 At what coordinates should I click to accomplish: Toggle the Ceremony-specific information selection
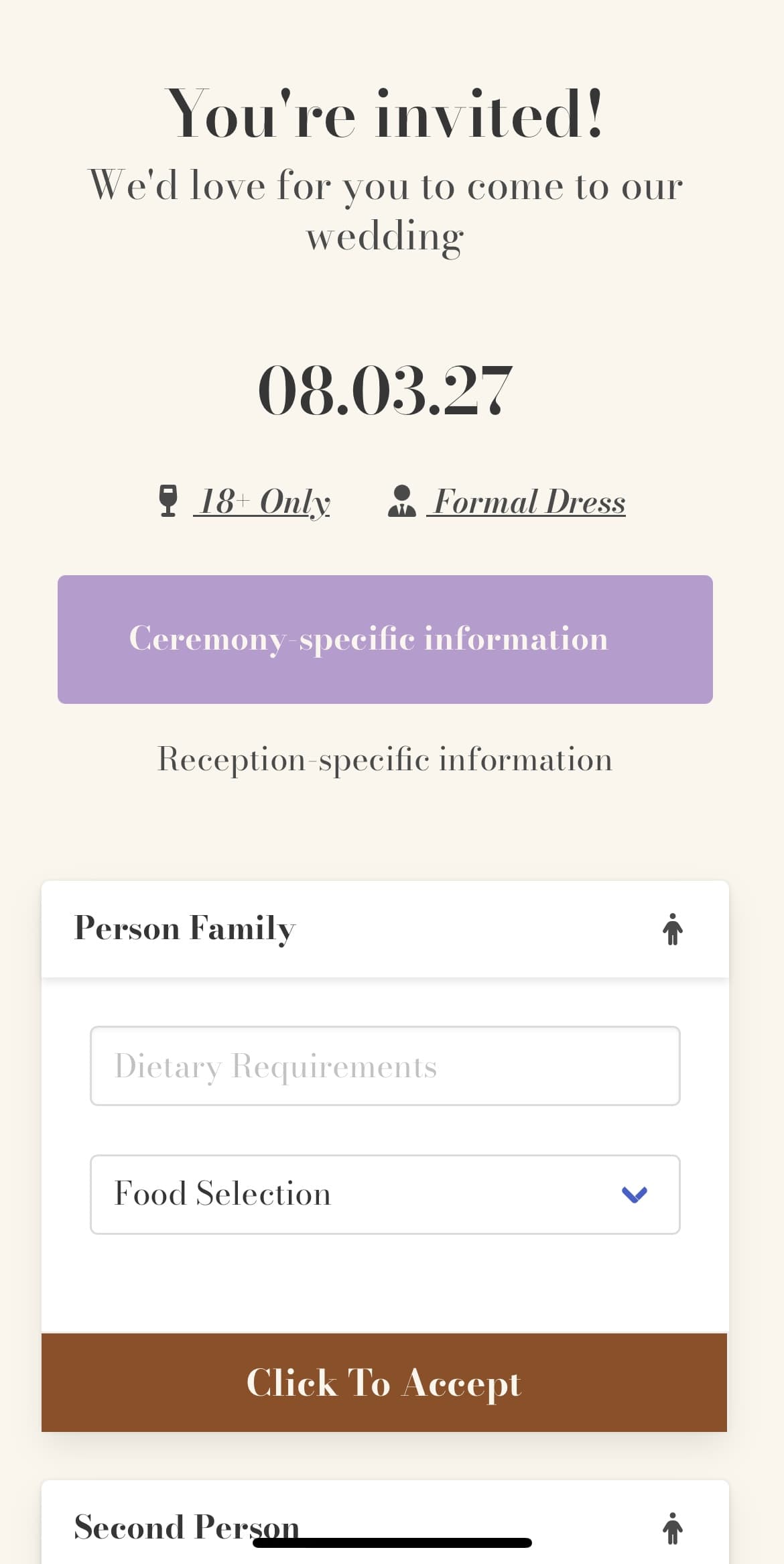385,638
